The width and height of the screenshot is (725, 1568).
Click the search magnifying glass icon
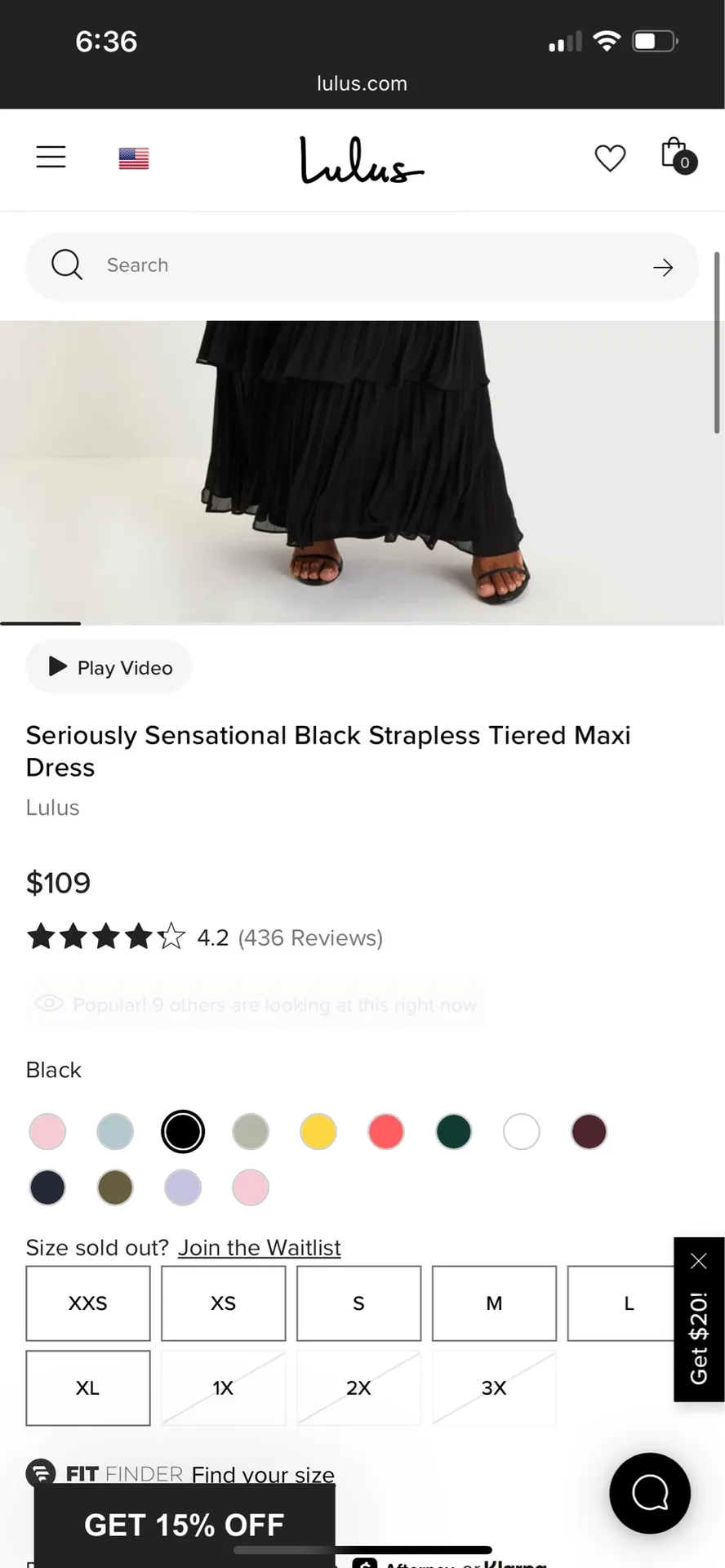click(66, 265)
